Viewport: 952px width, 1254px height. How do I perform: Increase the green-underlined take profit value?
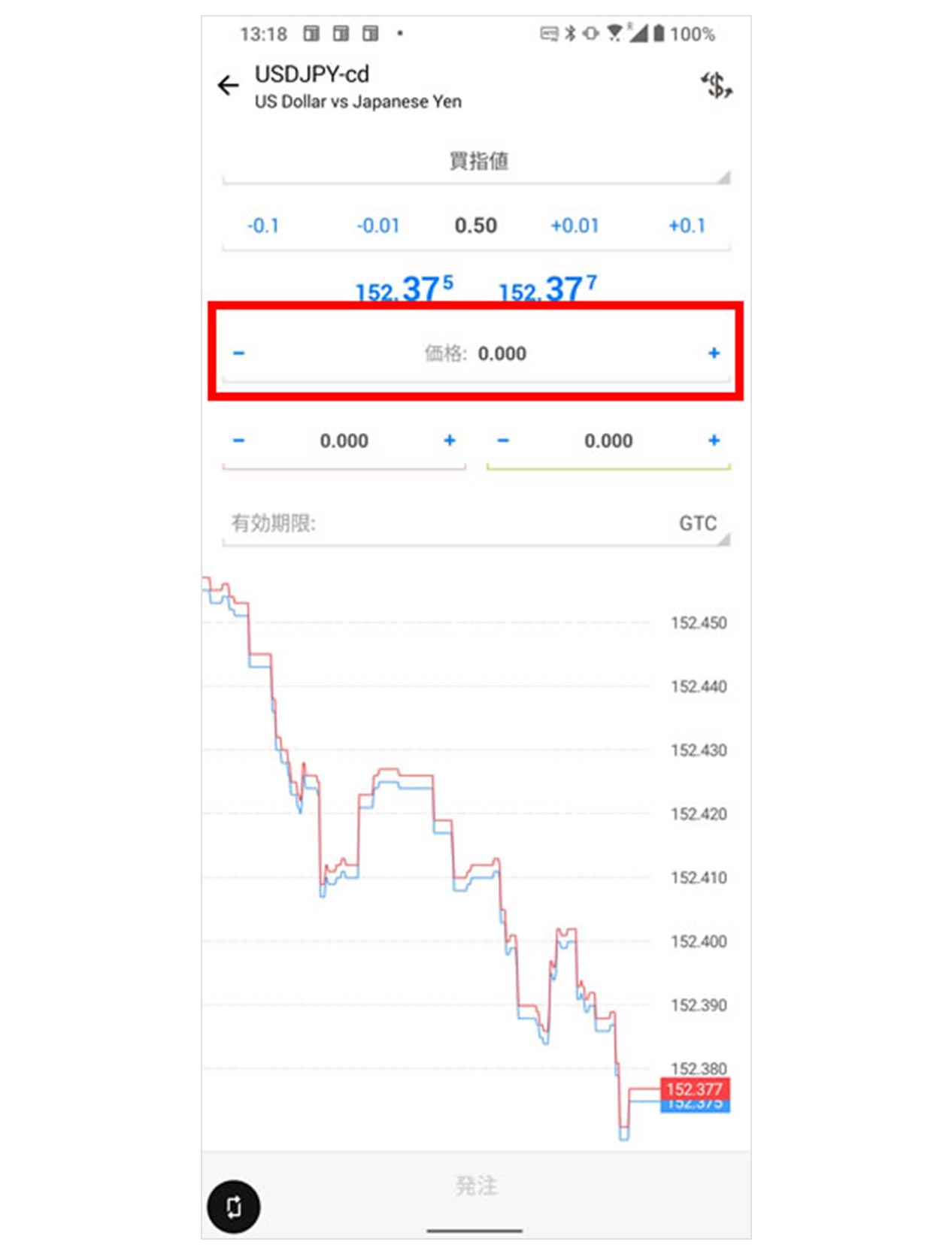pos(714,441)
